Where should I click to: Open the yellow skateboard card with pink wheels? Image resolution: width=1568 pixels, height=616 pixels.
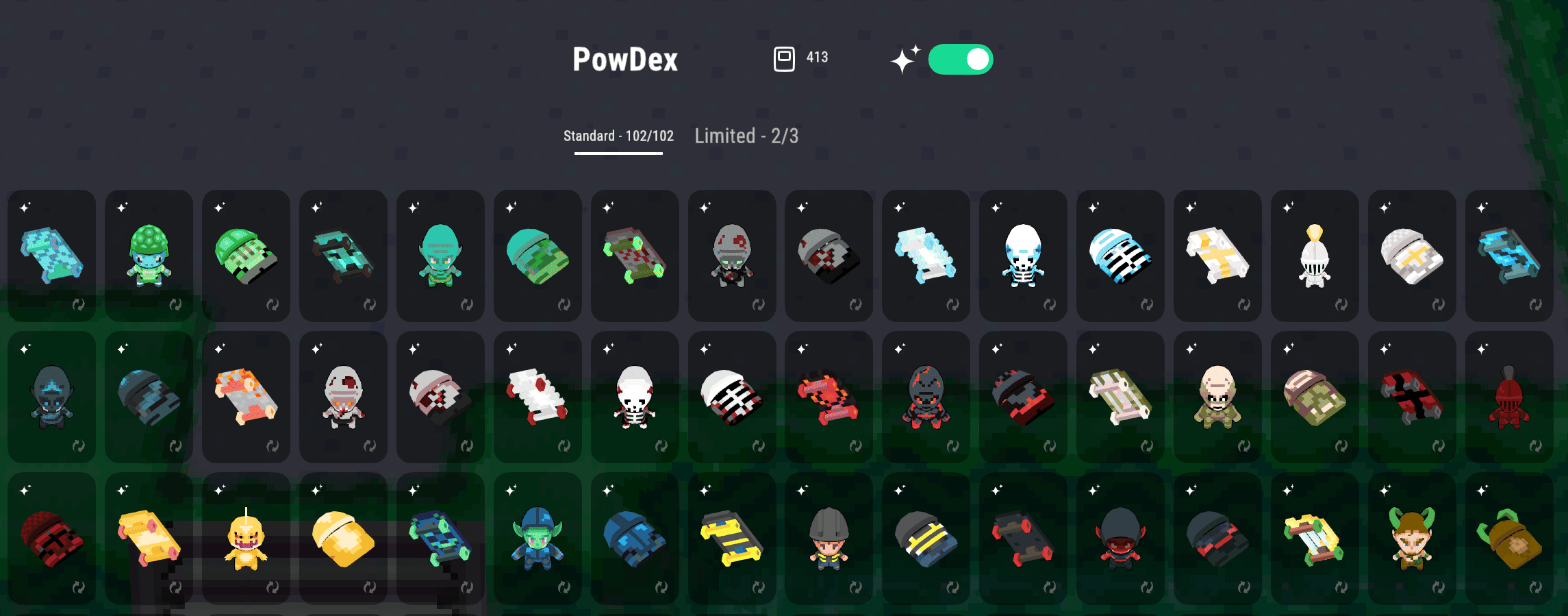click(x=149, y=539)
